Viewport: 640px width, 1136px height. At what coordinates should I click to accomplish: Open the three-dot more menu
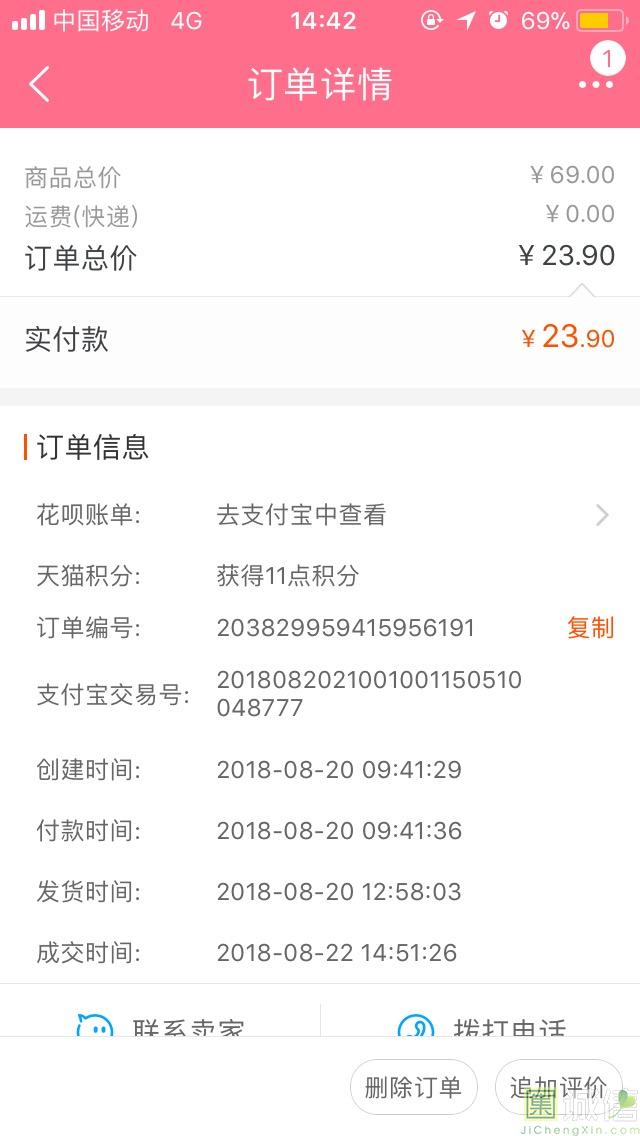[596, 84]
